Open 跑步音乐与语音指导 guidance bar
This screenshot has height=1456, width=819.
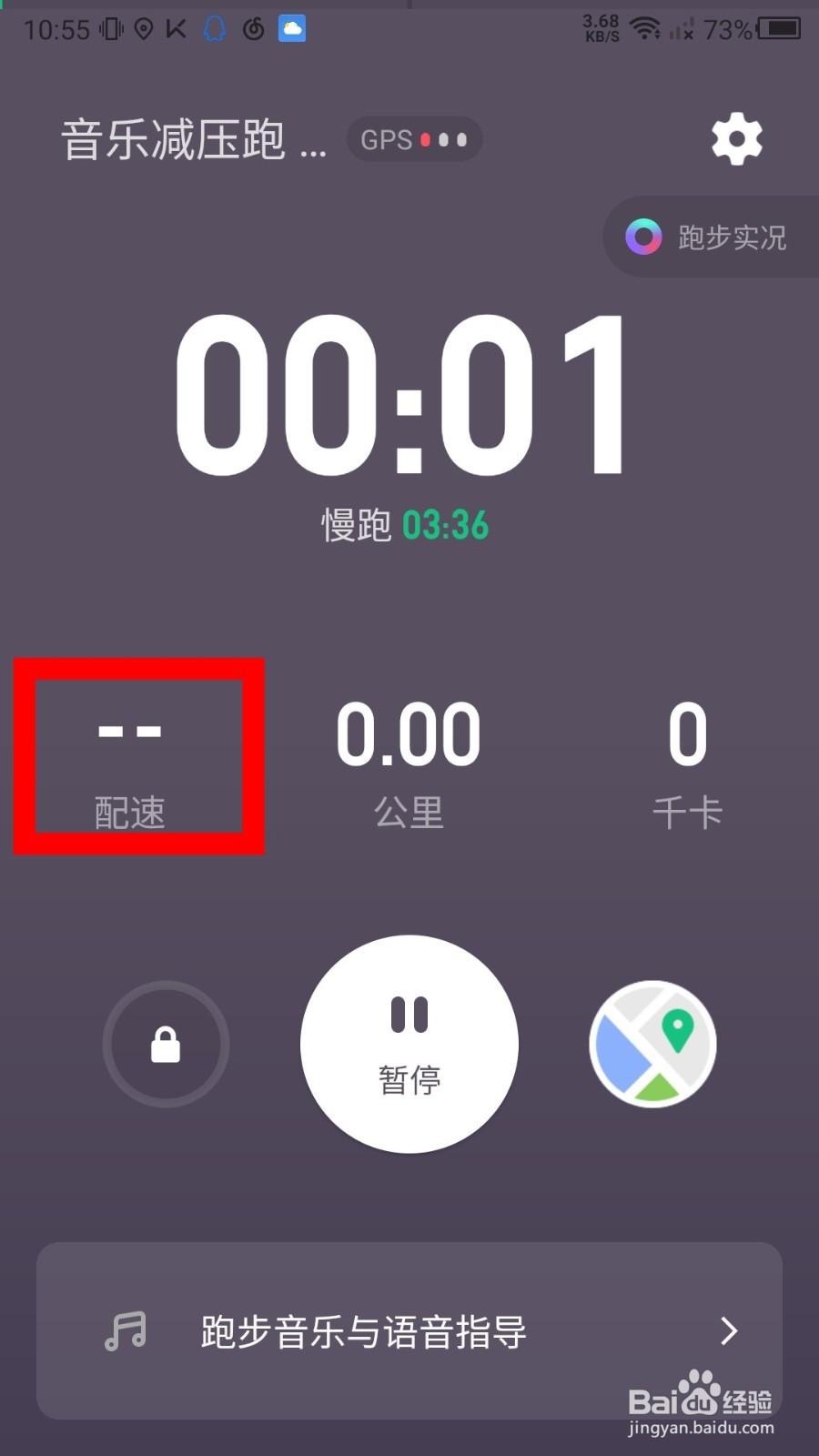click(x=409, y=1331)
